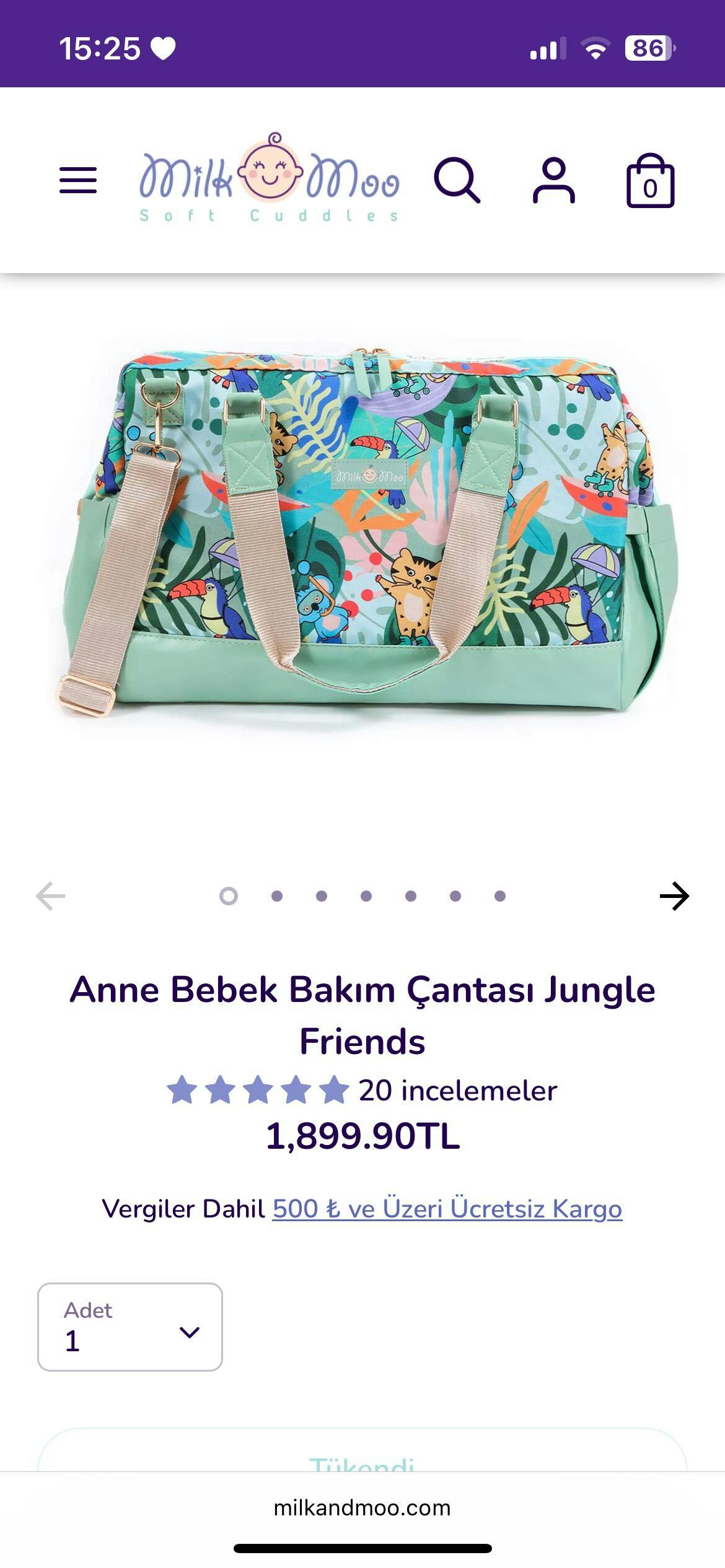The height and width of the screenshot is (1568, 725).
Task: Open the search icon
Action: (457, 180)
